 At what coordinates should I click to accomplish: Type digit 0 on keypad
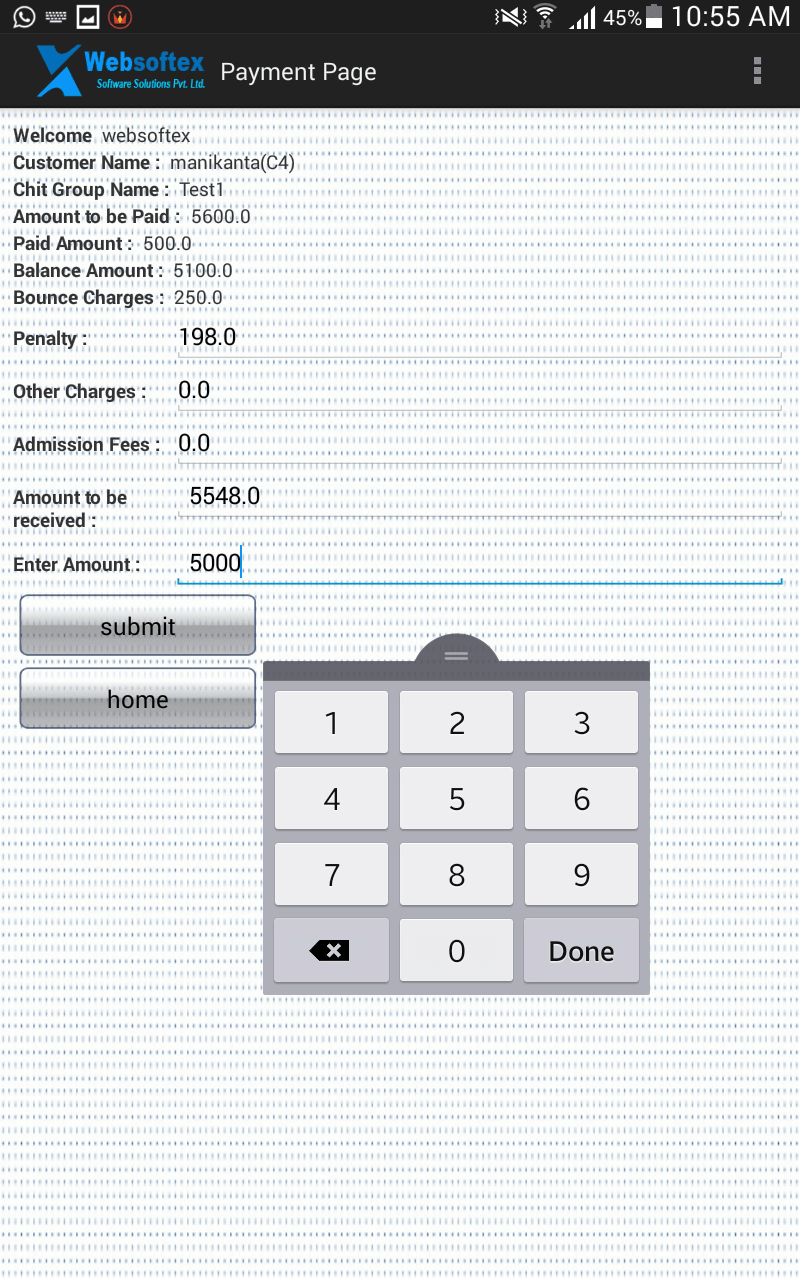click(x=456, y=951)
